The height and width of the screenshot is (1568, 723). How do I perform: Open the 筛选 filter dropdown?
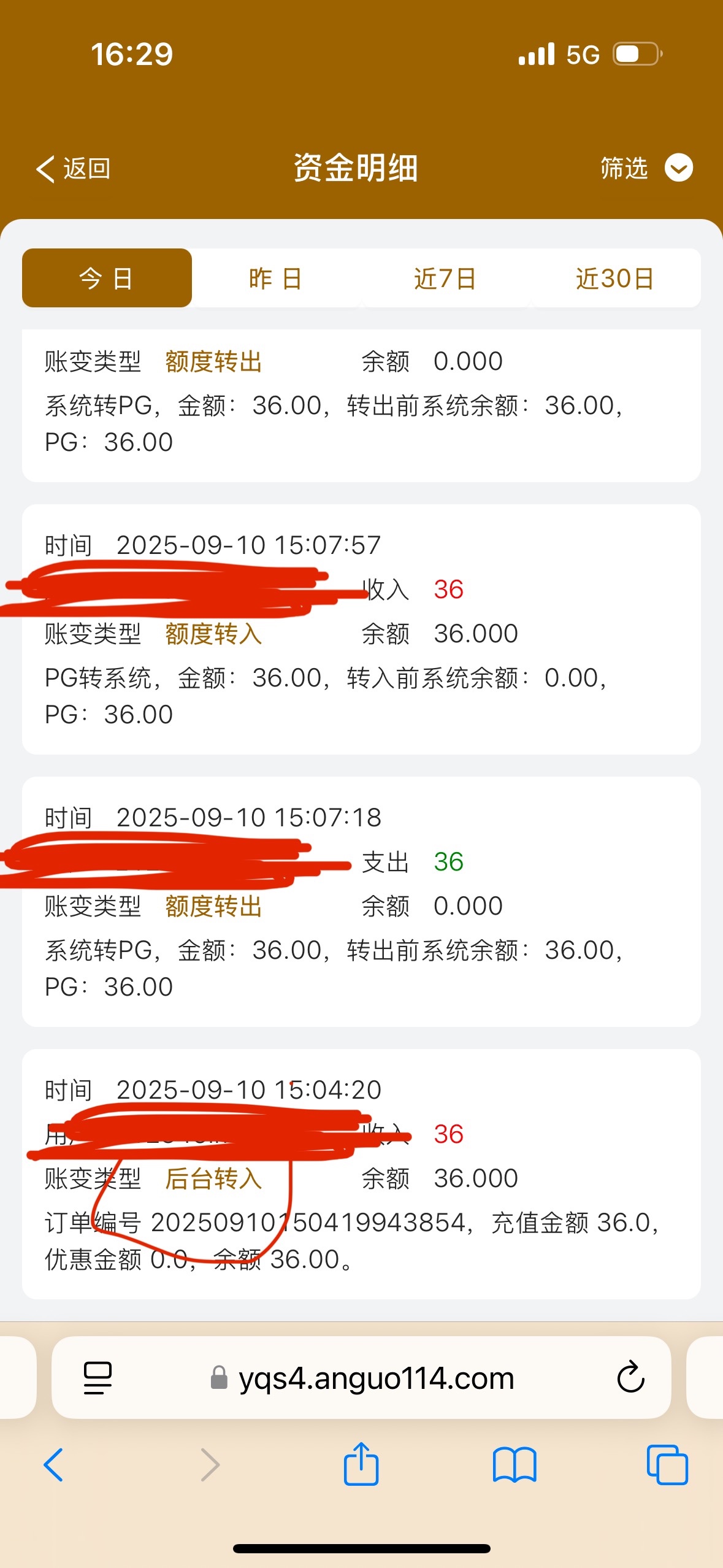[x=646, y=168]
